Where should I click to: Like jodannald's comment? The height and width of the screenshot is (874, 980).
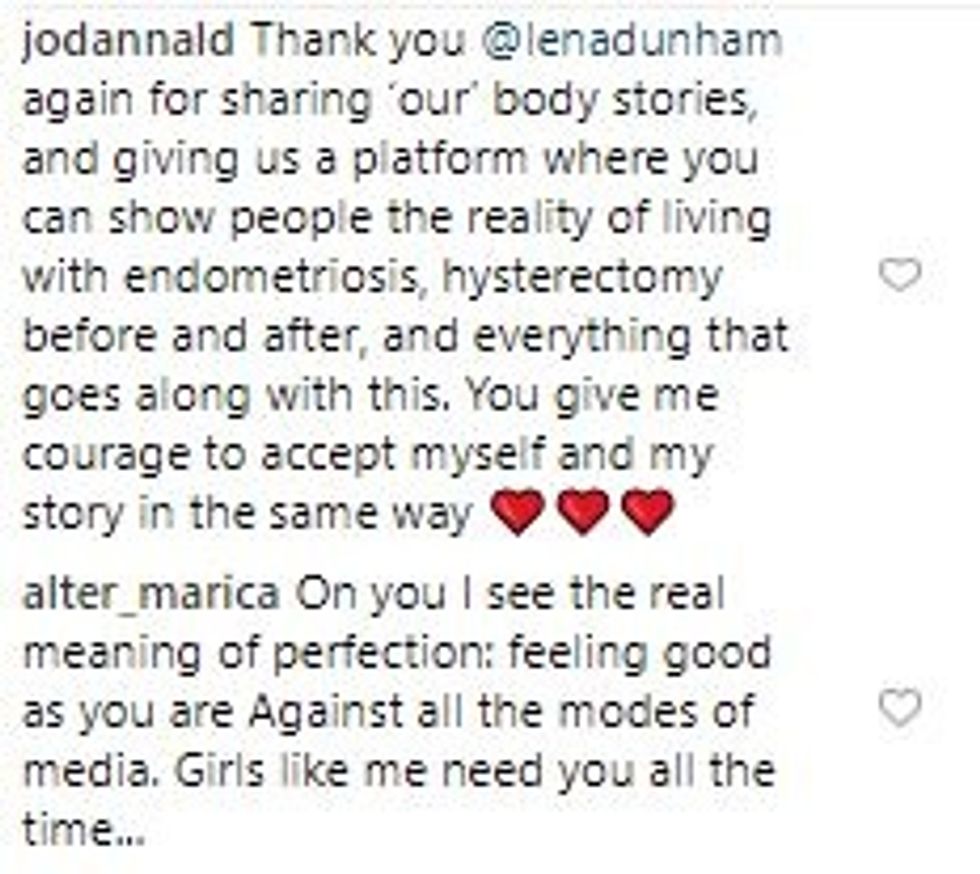(x=898, y=275)
